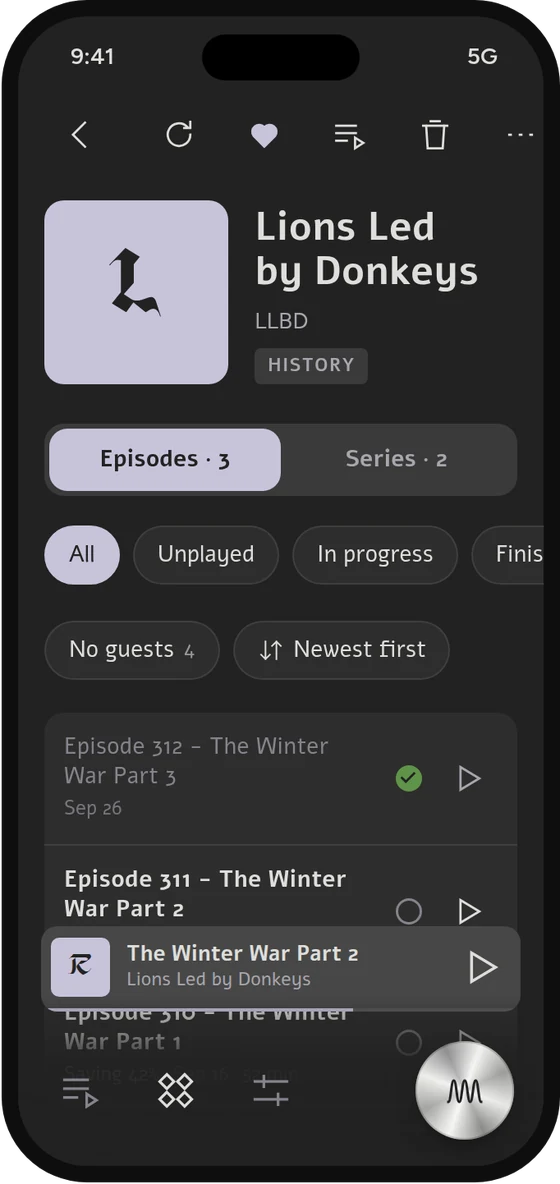The width and height of the screenshot is (560, 1184).
Task: Mark Episode 311 as played
Action: pos(408,911)
